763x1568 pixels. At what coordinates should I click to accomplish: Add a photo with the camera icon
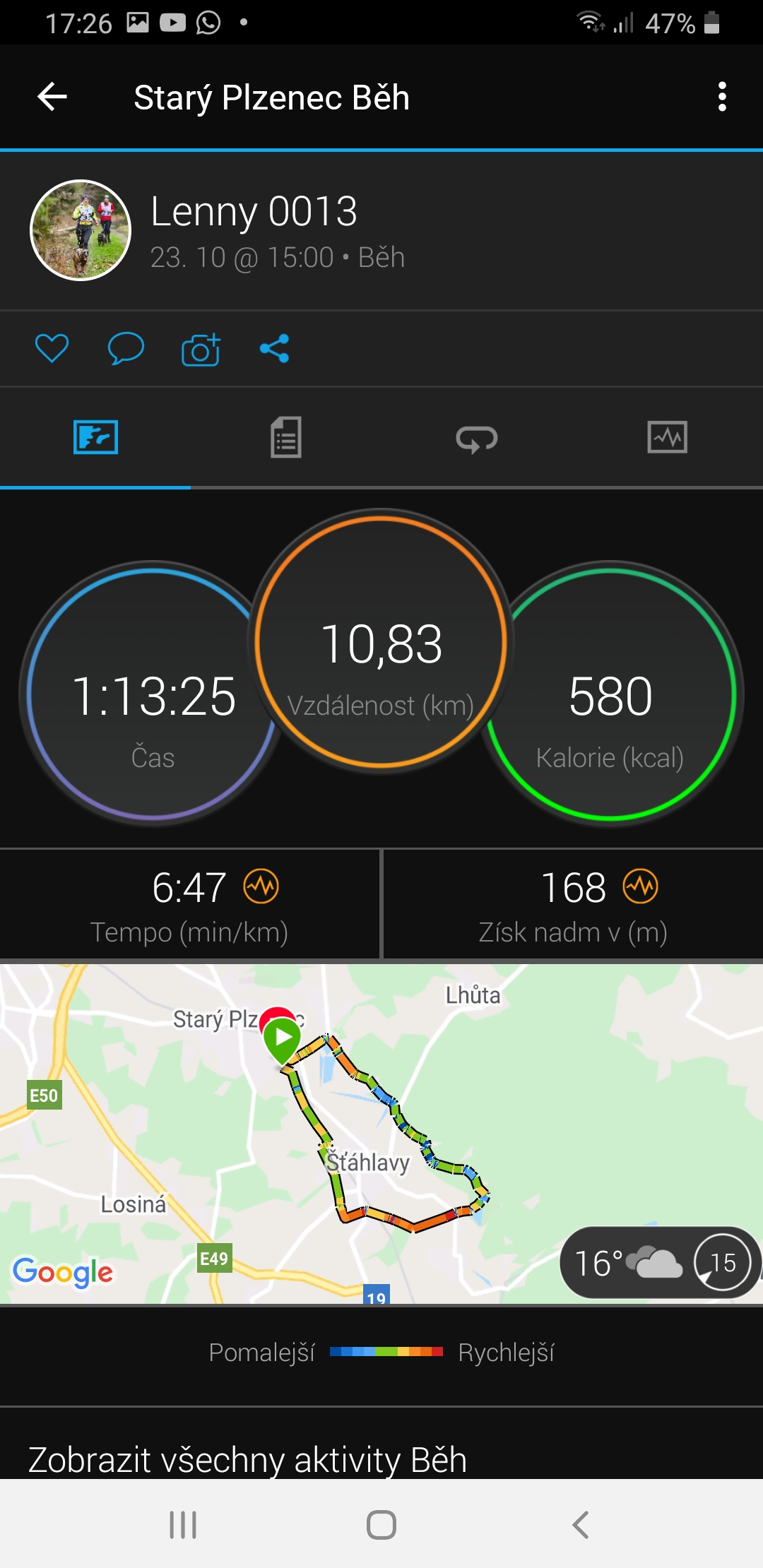(x=201, y=348)
